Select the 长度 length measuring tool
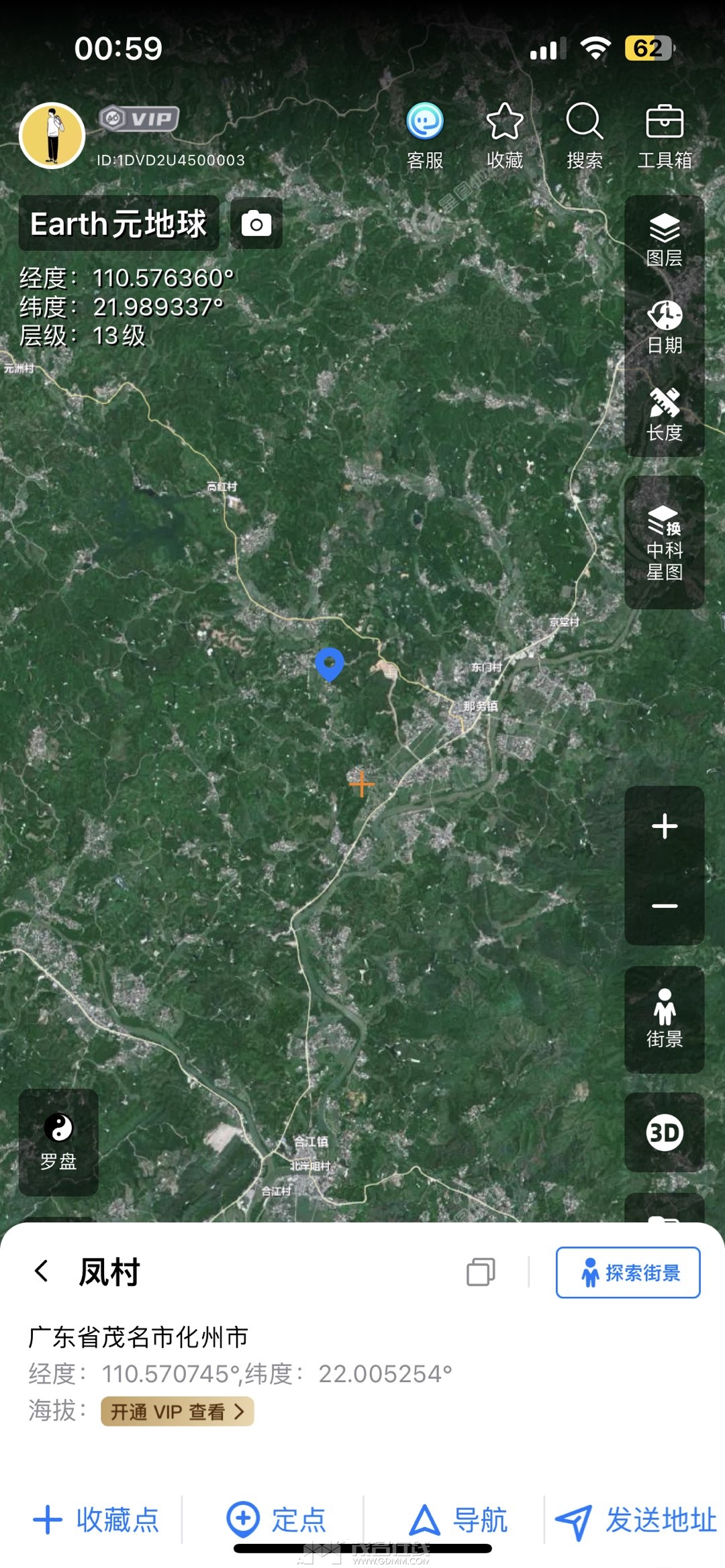 [x=665, y=414]
